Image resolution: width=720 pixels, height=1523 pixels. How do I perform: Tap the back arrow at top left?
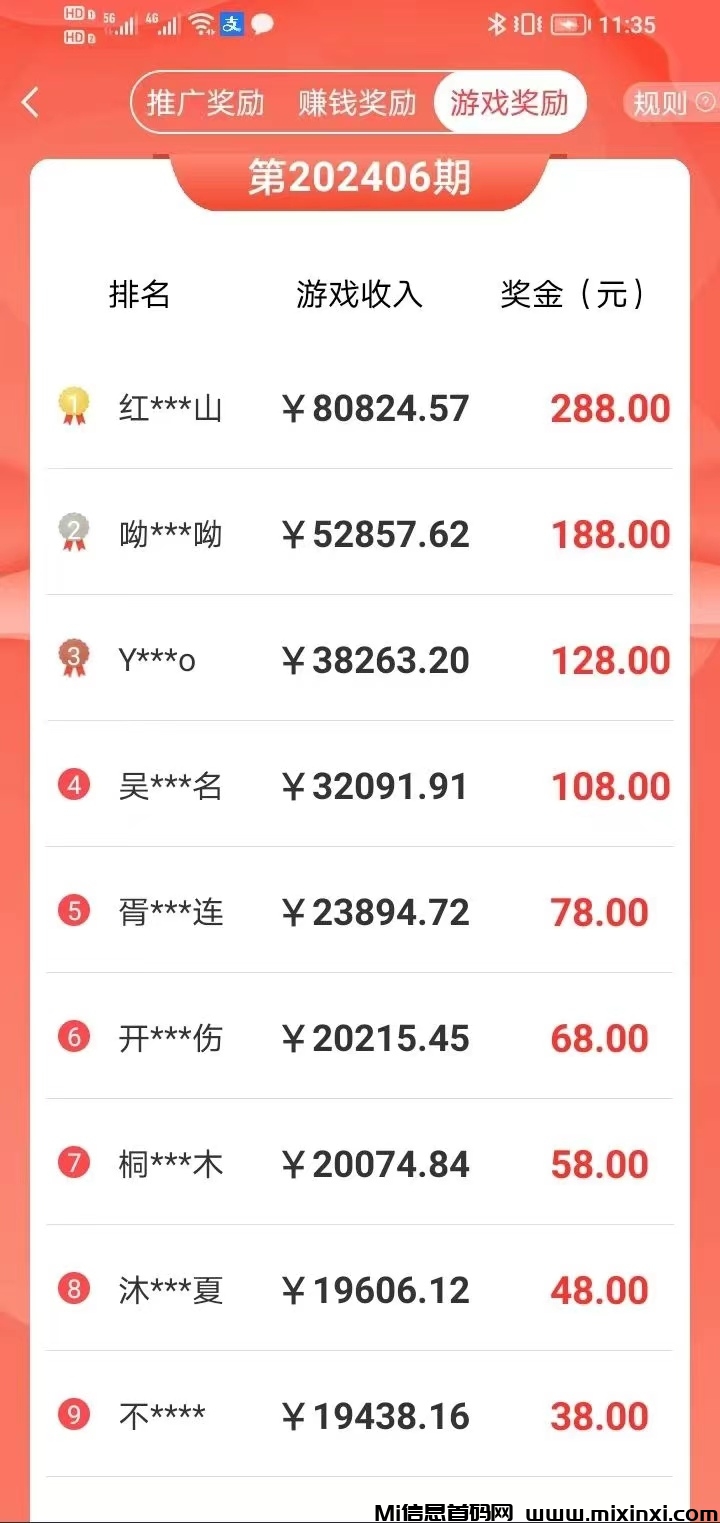(31, 102)
